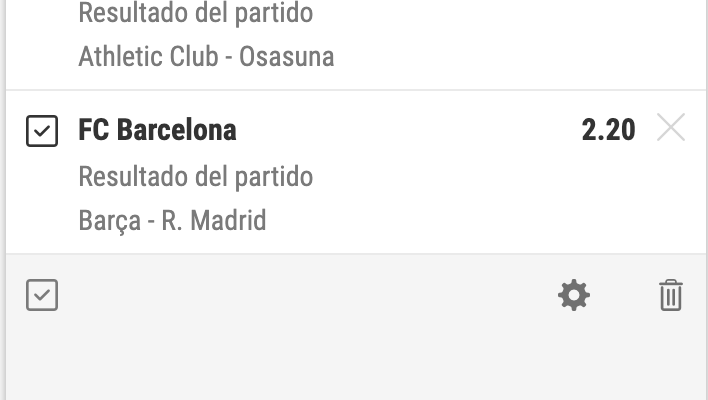
Task: Uncheck the FC Barcelona selection checkbox
Action: (42, 131)
